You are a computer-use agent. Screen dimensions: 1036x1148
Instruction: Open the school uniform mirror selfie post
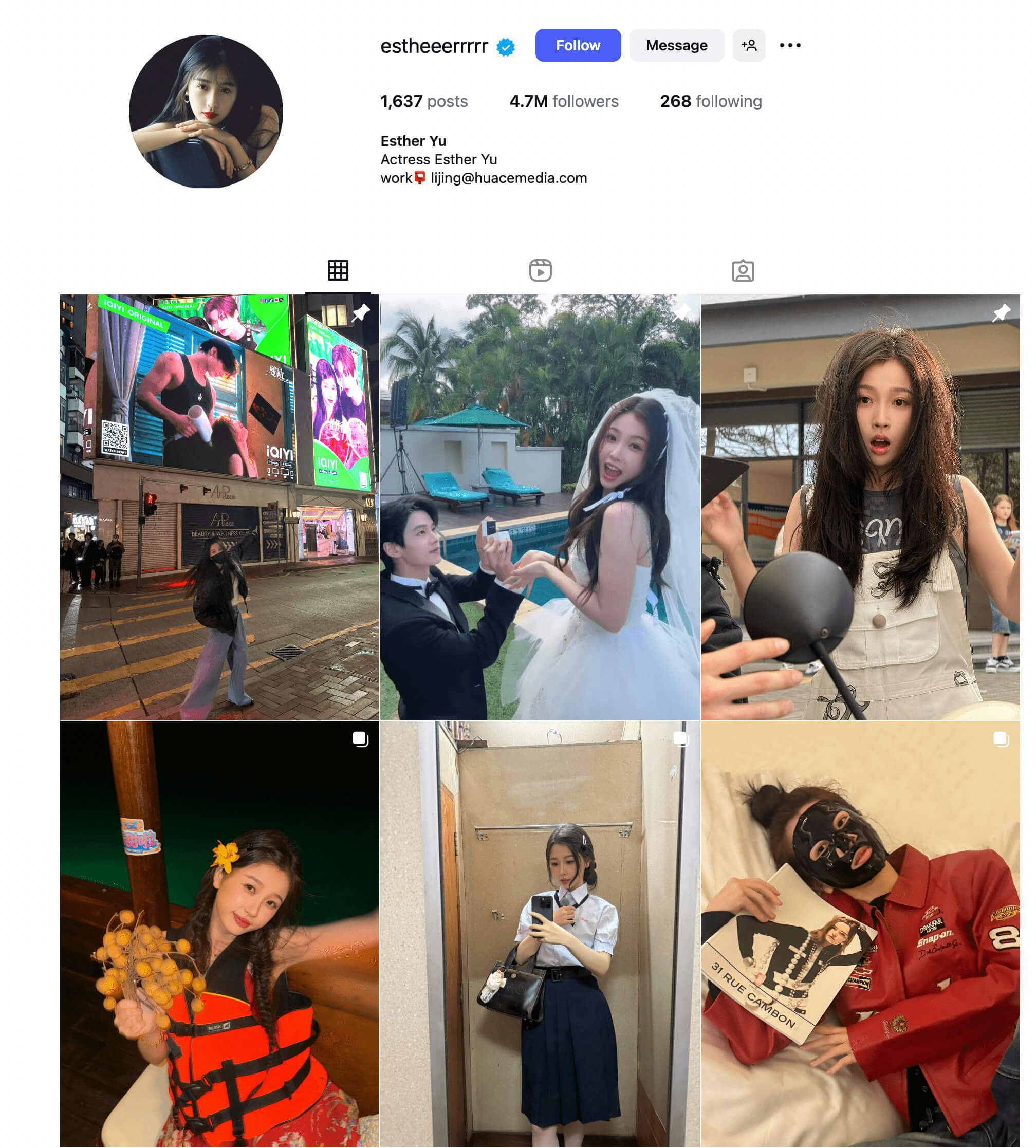tap(540, 933)
